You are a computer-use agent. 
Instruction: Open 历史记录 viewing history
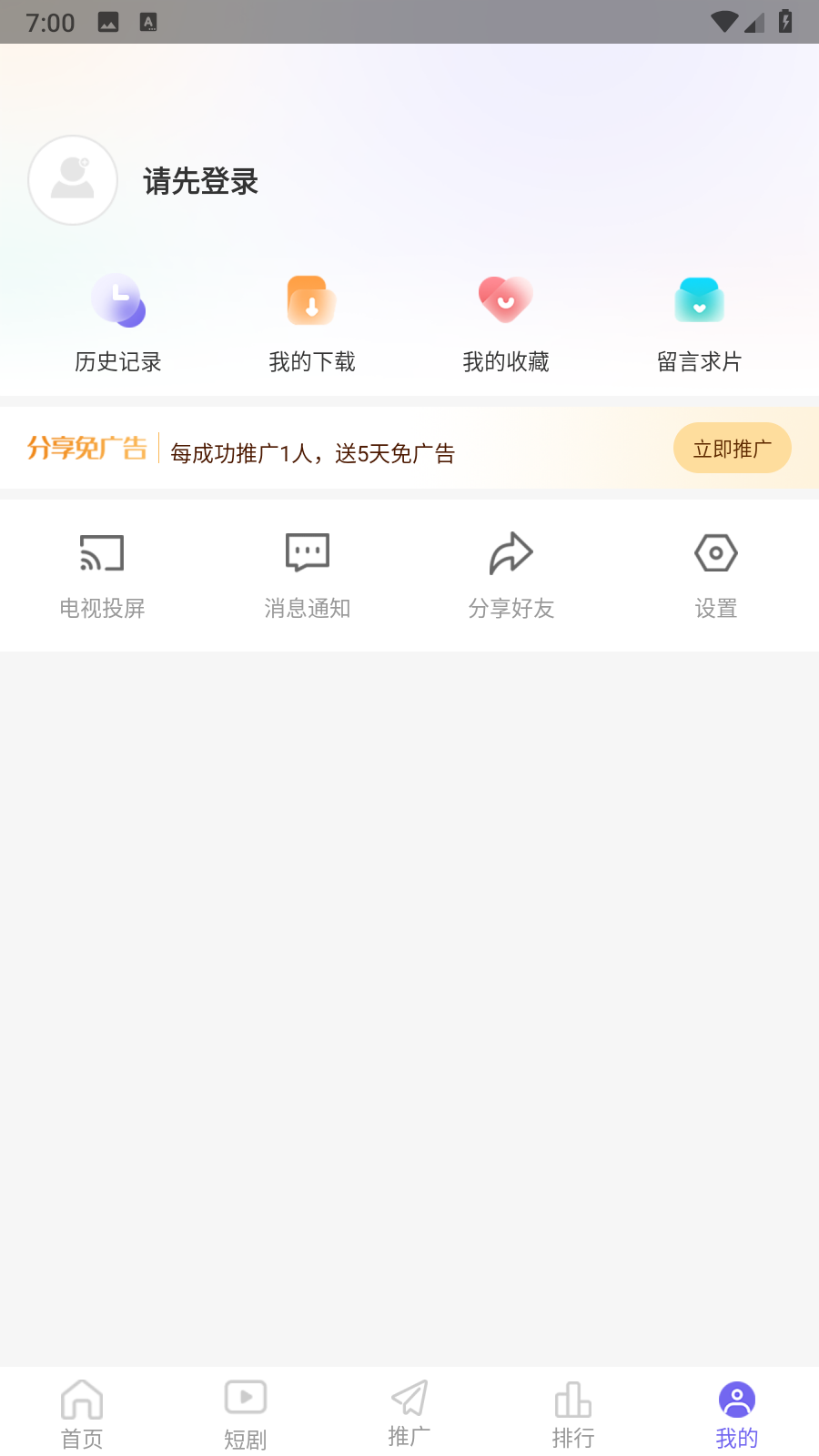click(x=118, y=323)
